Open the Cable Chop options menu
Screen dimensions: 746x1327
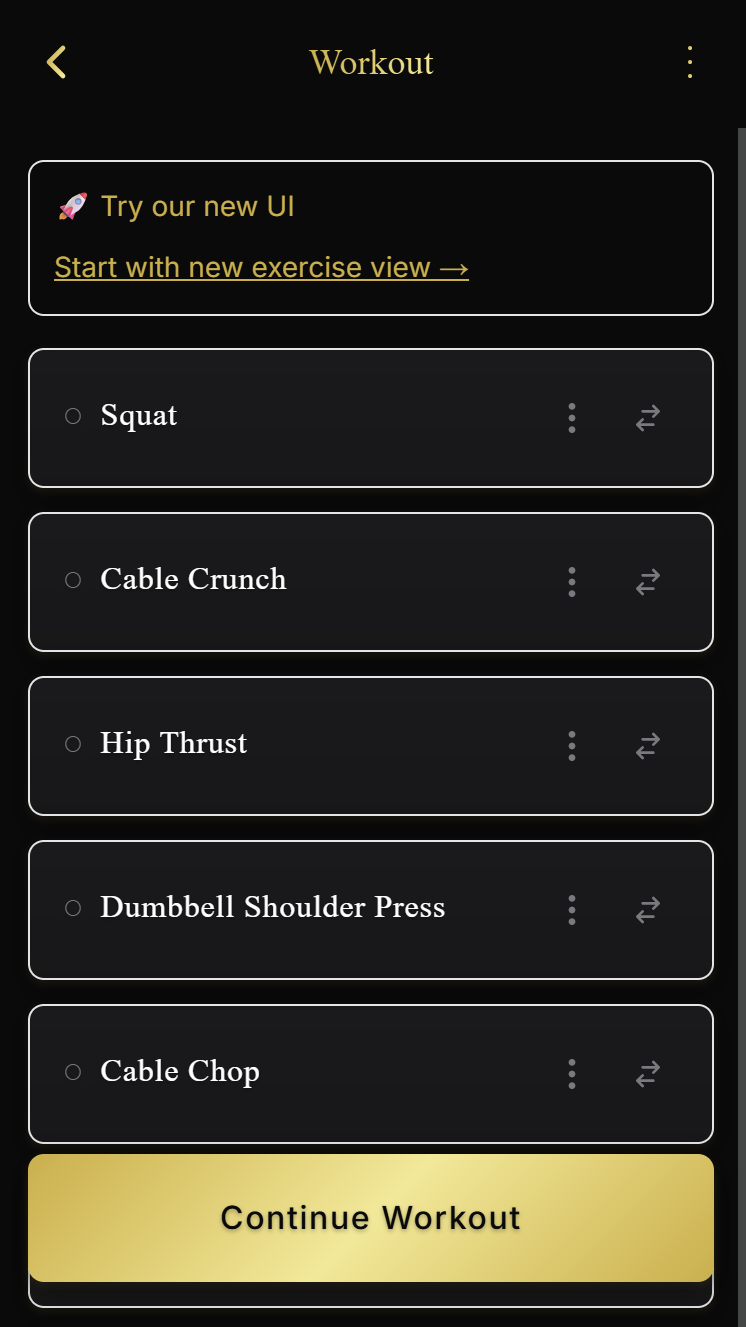tap(572, 1074)
